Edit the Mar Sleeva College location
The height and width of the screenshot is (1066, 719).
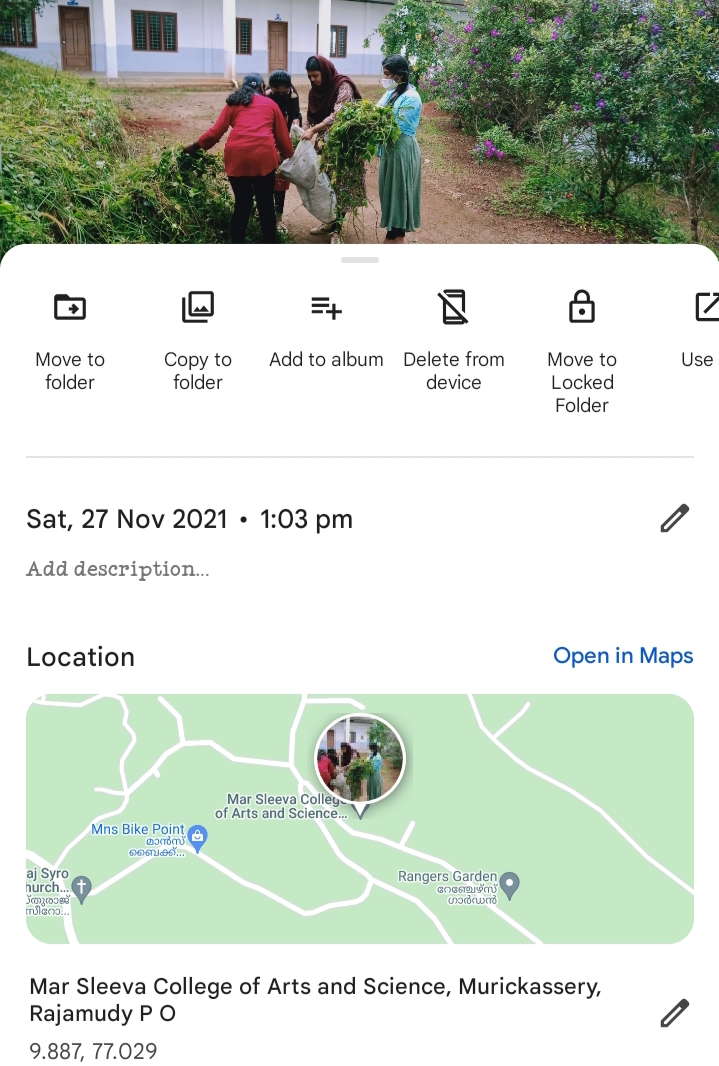click(x=675, y=1013)
